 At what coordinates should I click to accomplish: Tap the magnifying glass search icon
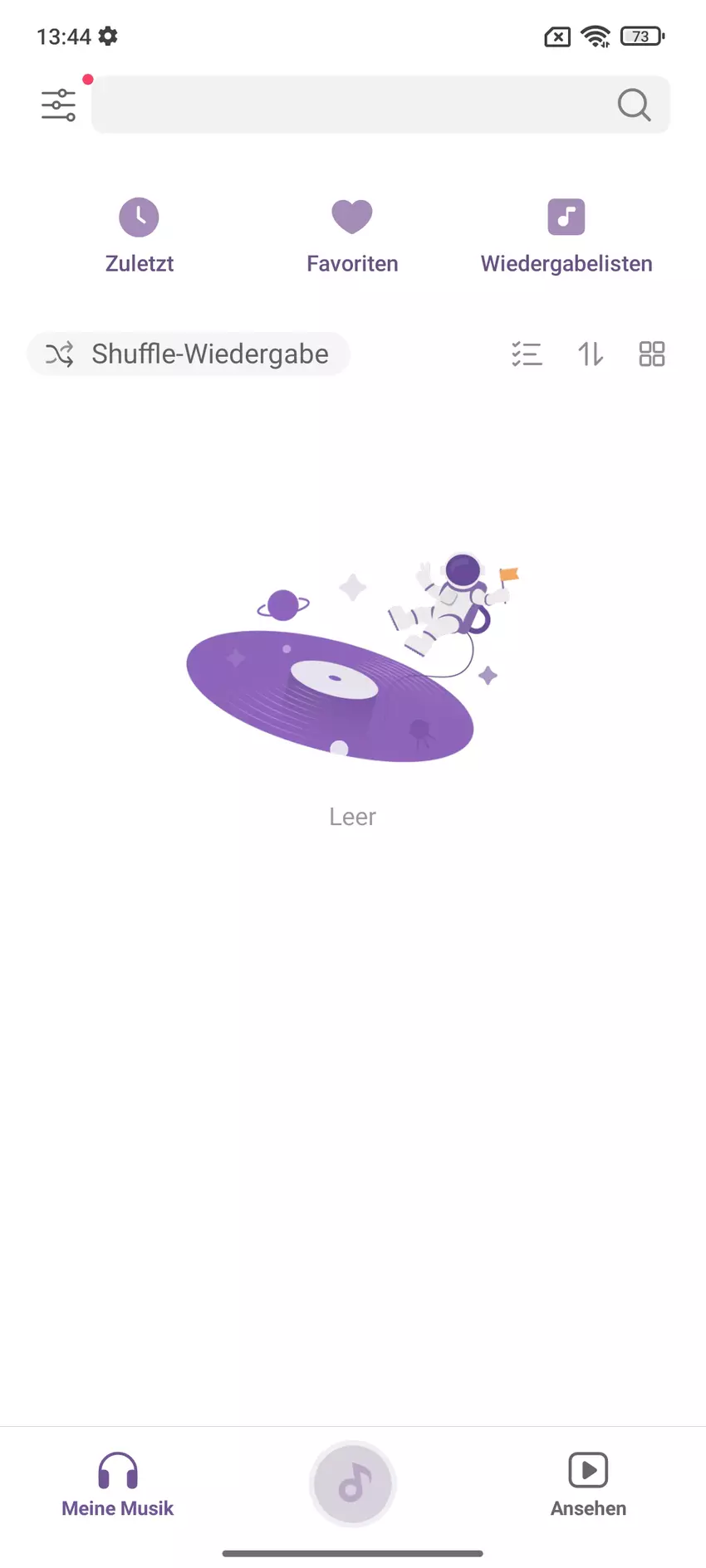click(634, 105)
